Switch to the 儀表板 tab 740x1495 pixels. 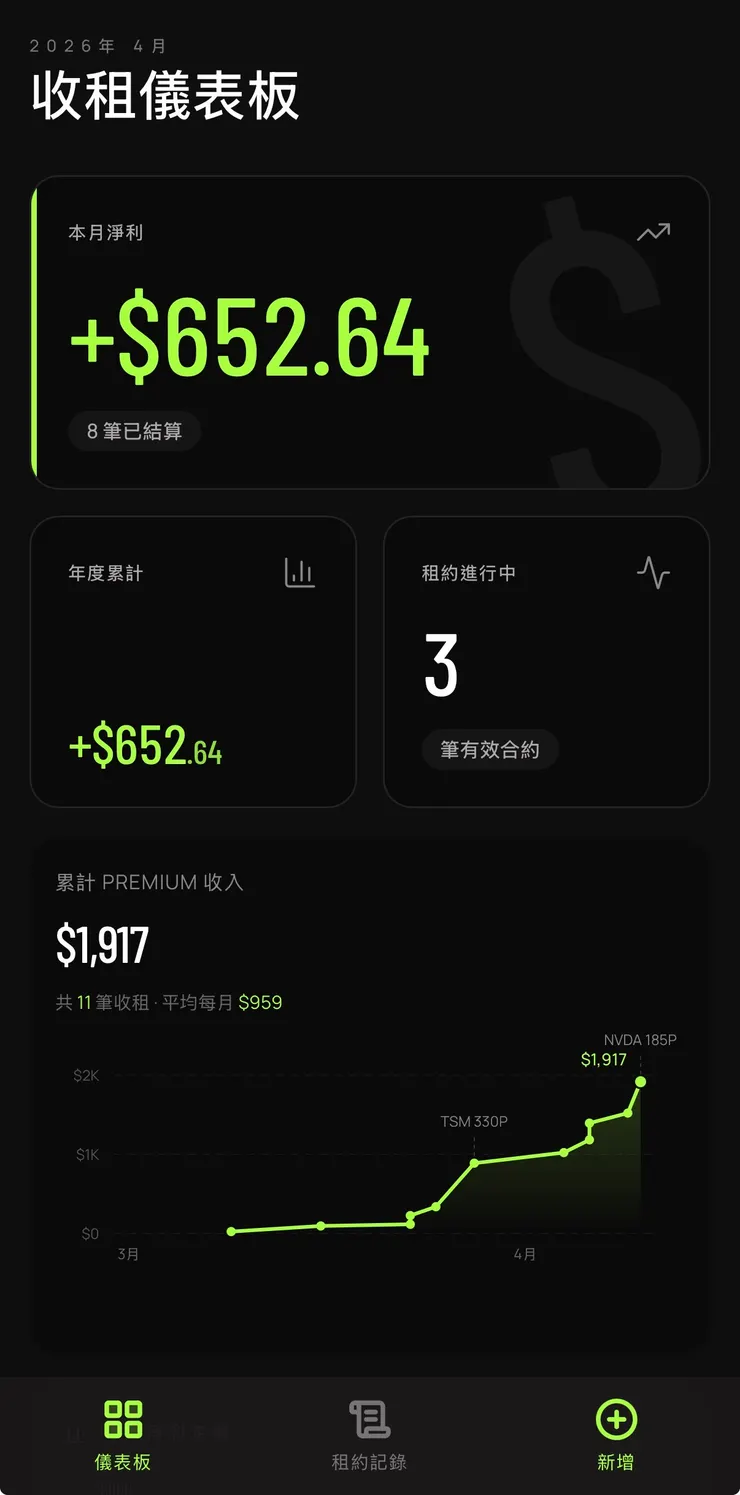[x=123, y=1435]
